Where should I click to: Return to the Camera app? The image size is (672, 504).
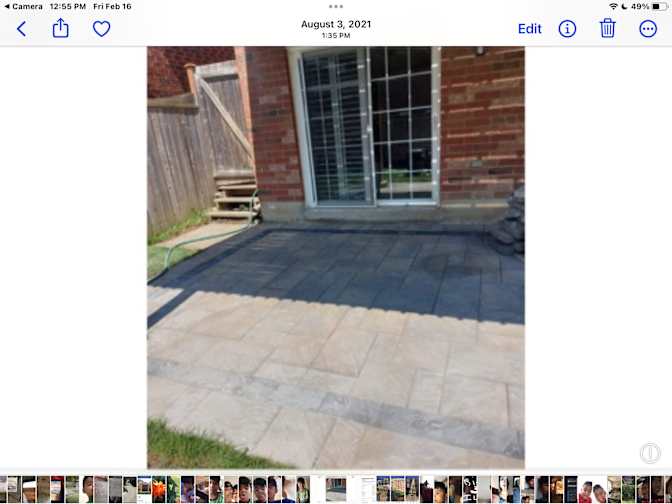point(22,6)
